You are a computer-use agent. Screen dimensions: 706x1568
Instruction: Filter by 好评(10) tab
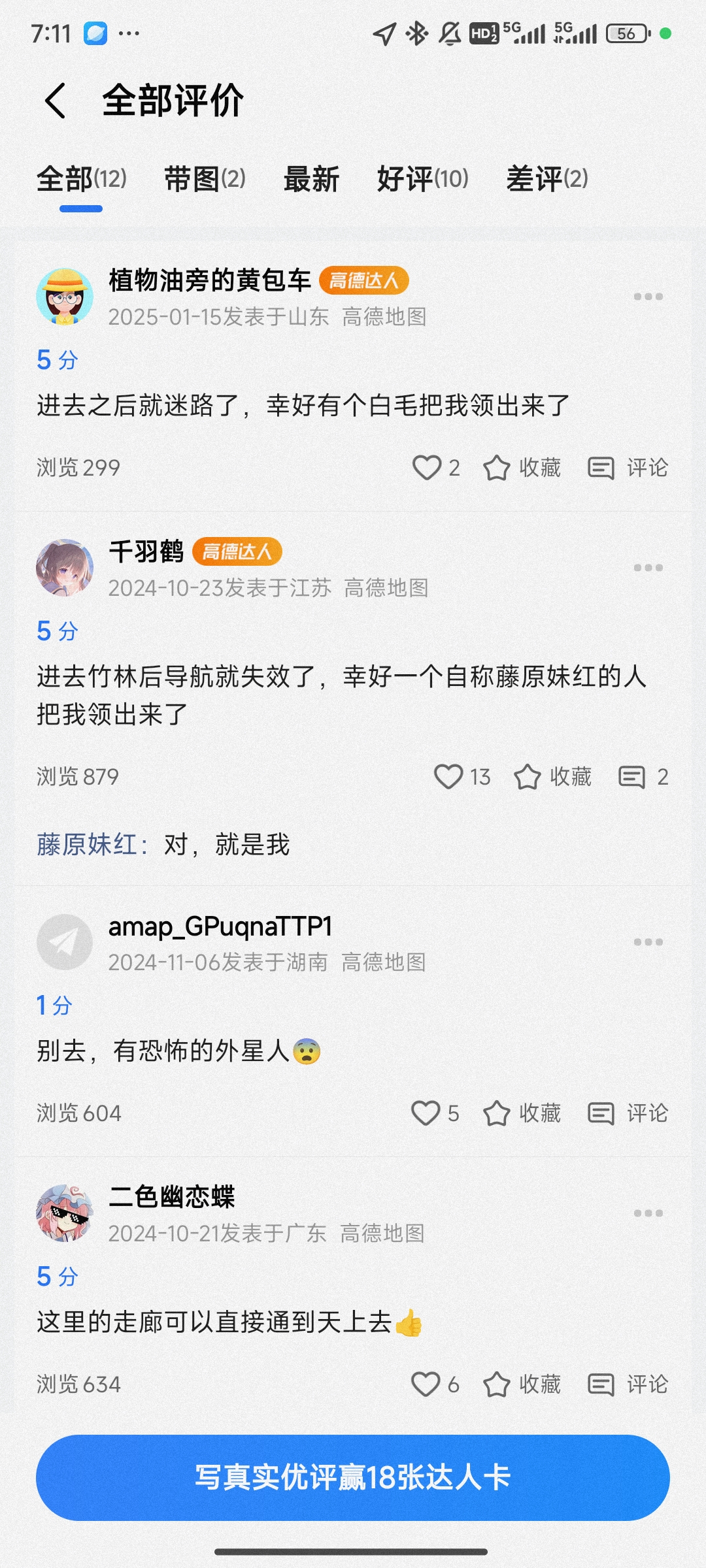click(422, 179)
